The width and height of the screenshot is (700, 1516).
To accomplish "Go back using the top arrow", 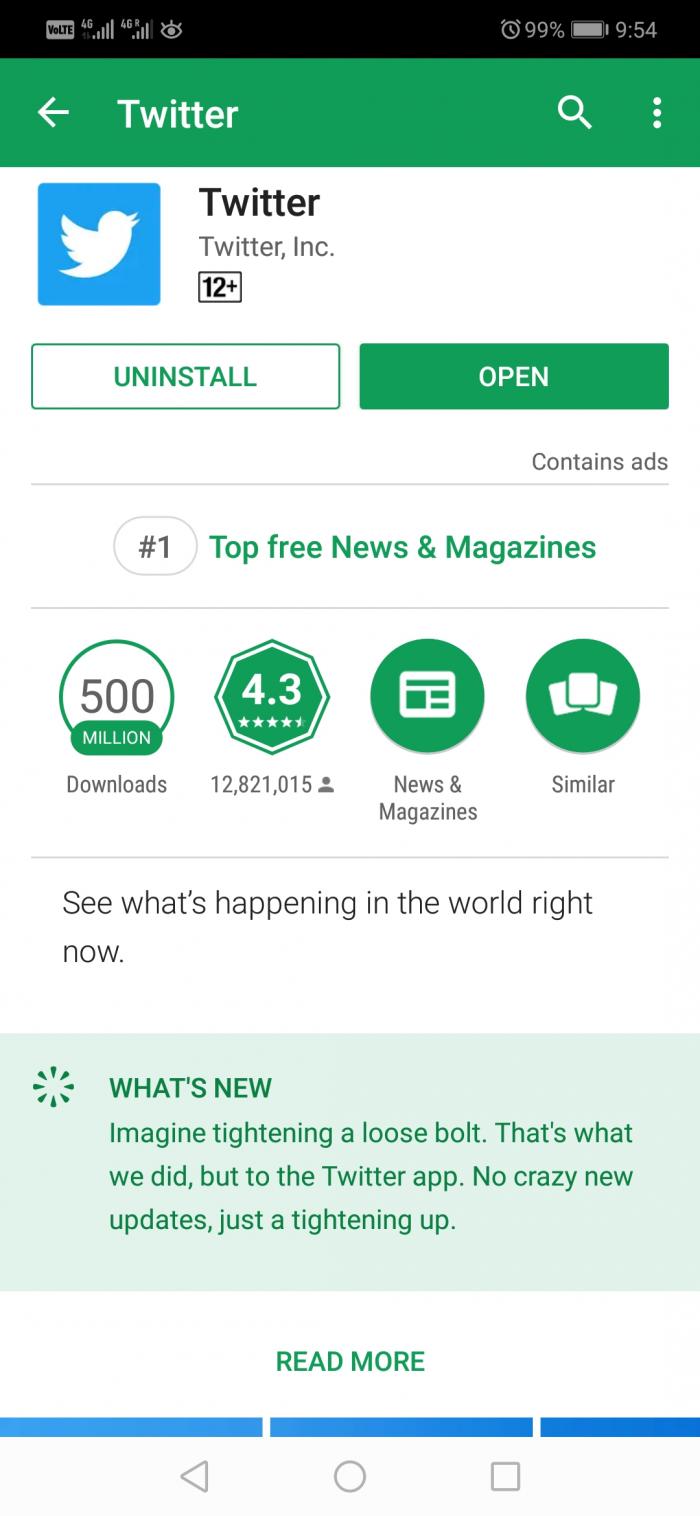I will pyautogui.click(x=53, y=113).
